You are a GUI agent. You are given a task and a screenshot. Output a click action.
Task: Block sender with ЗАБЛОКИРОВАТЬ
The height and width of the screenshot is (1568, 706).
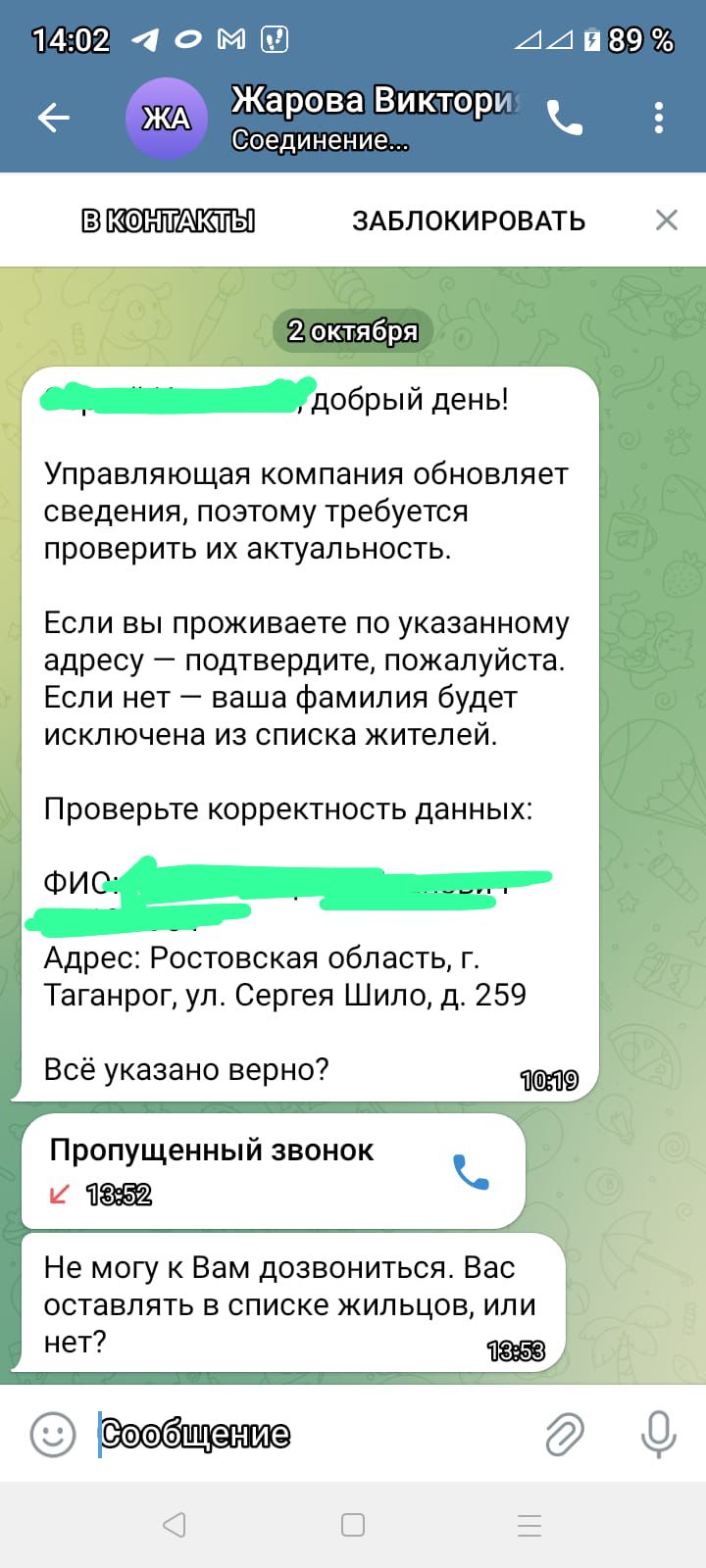pos(469,220)
